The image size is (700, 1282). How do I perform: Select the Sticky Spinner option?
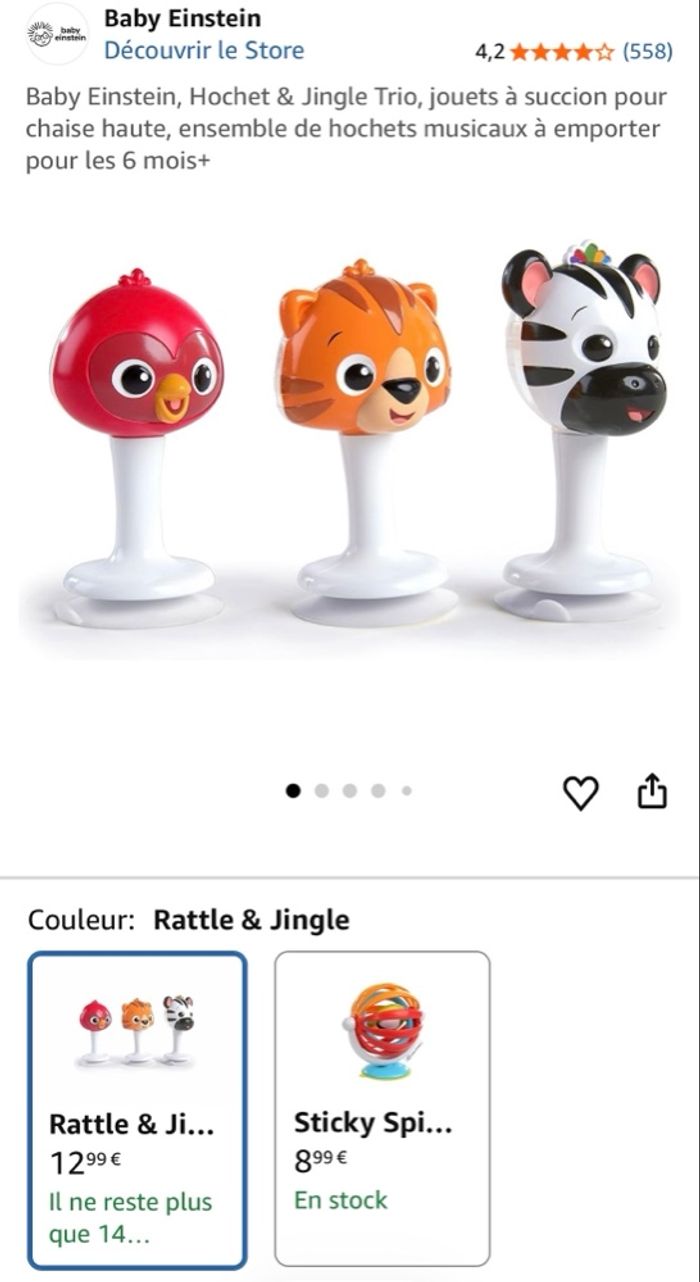click(382, 1108)
